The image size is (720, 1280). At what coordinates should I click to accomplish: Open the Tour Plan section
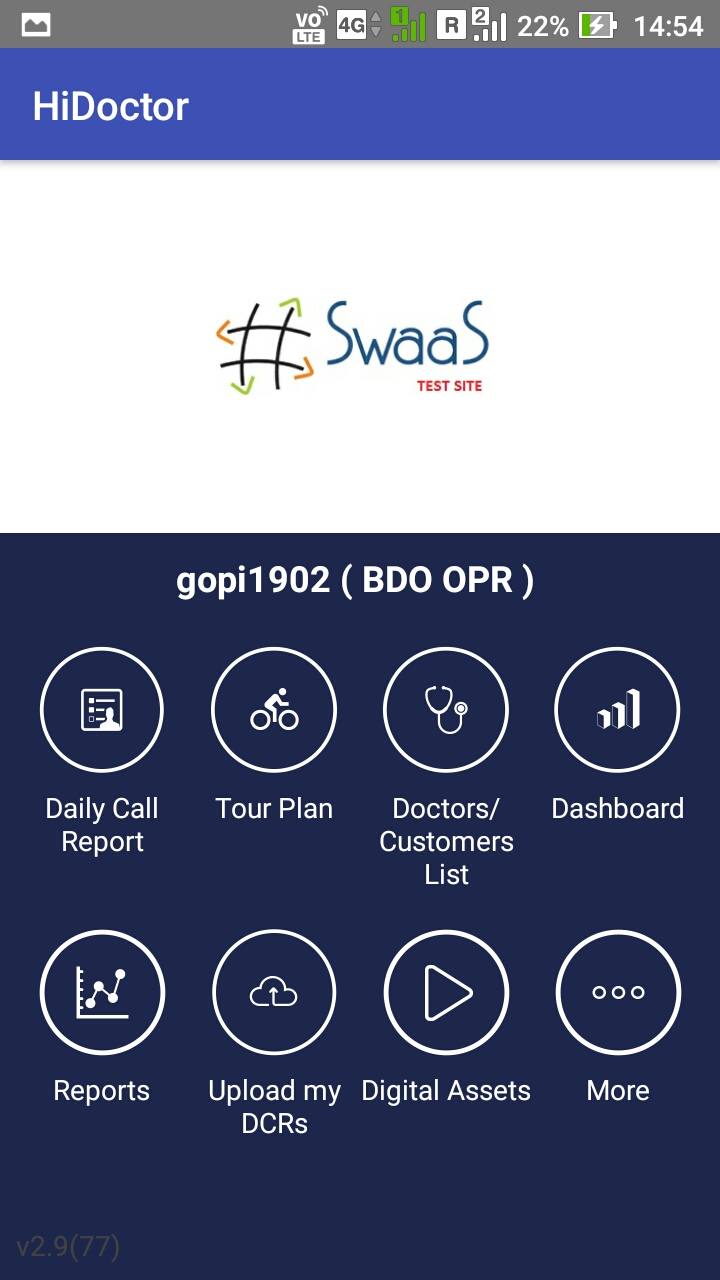tap(274, 710)
